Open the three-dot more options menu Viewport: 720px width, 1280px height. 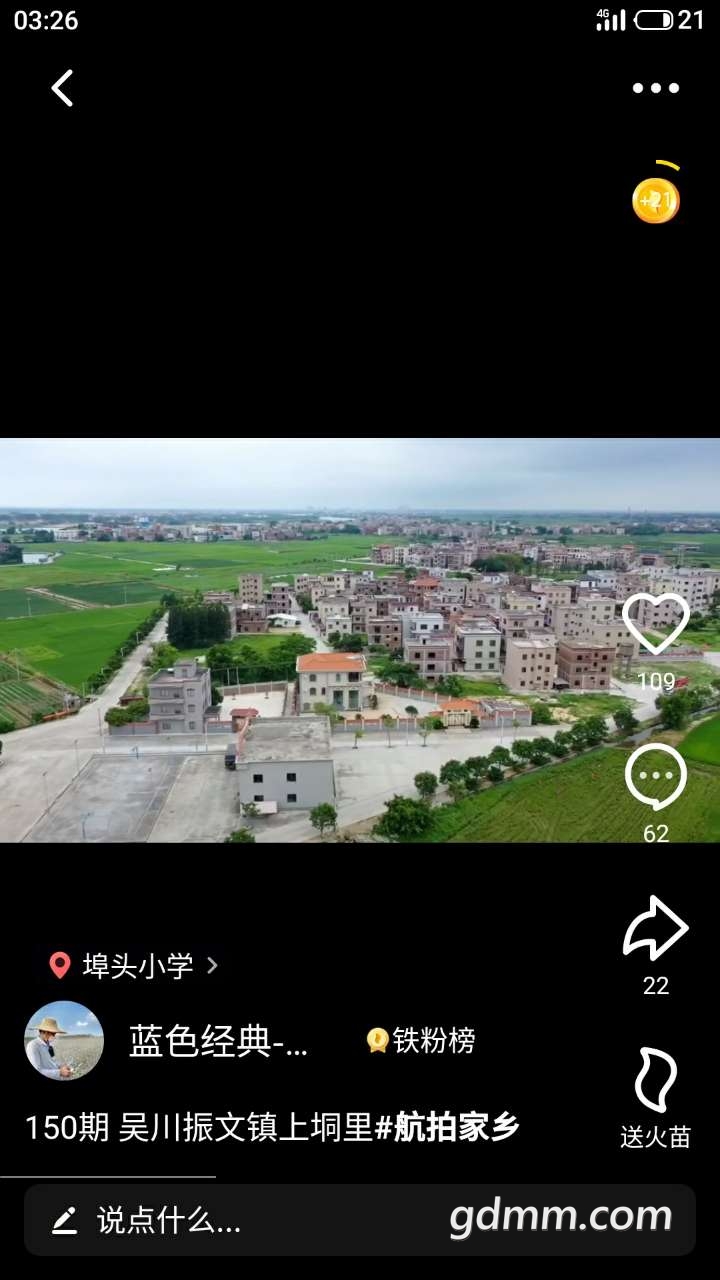pos(655,88)
